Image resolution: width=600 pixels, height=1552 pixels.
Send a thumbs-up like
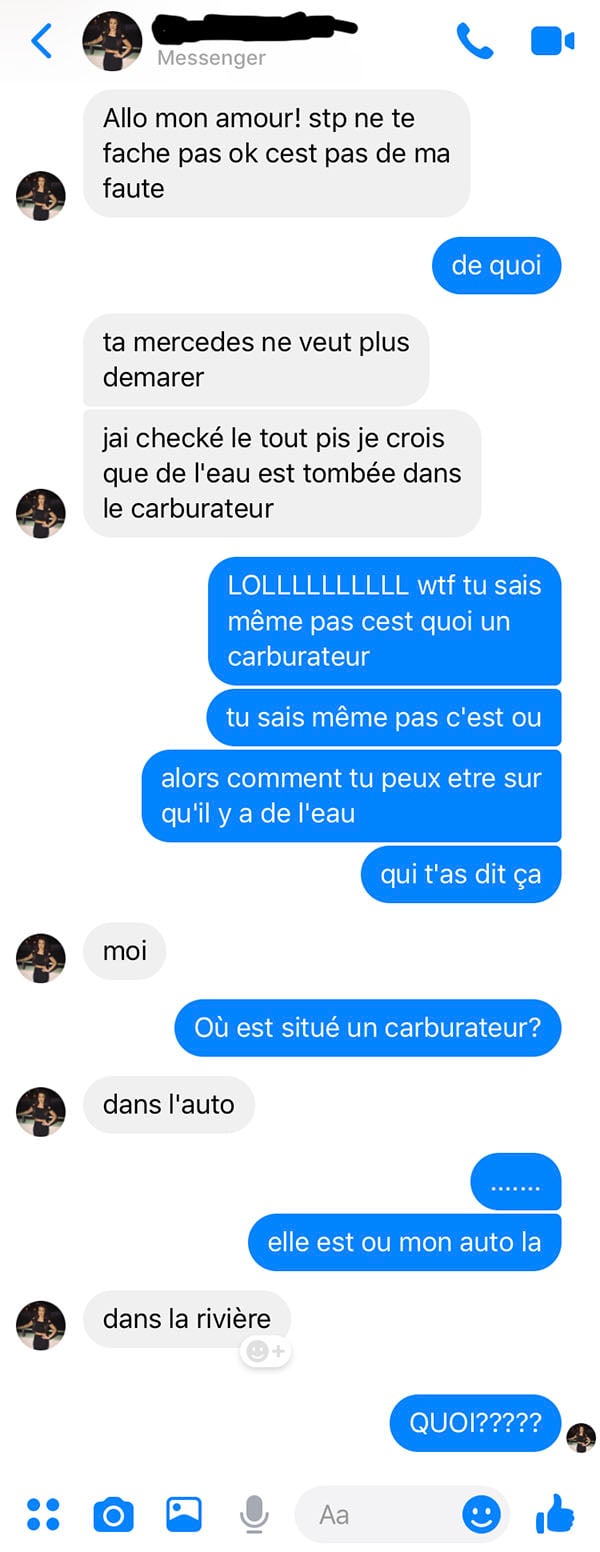555,1514
